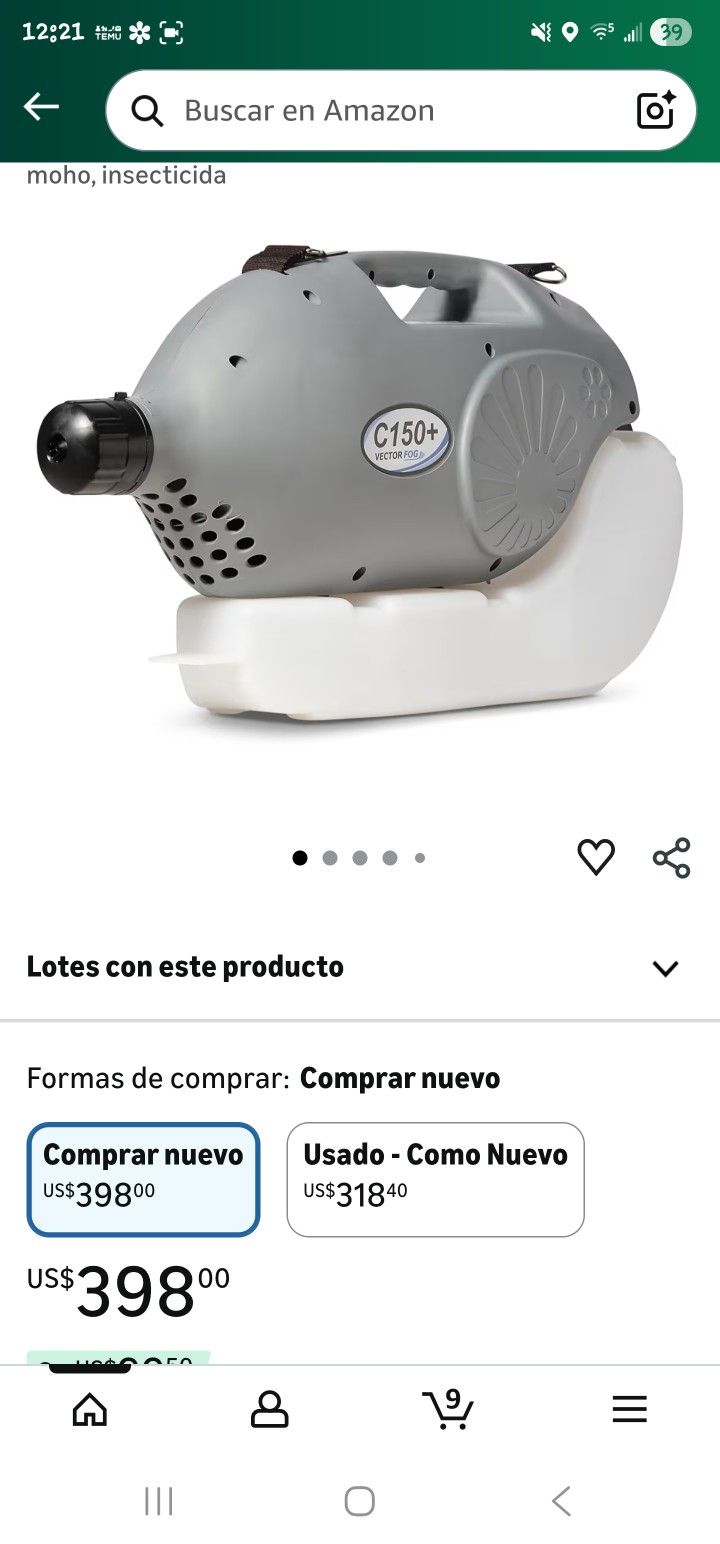Expand Lotes con este producto section
This screenshot has height=1544, width=720.
point(665,967)
